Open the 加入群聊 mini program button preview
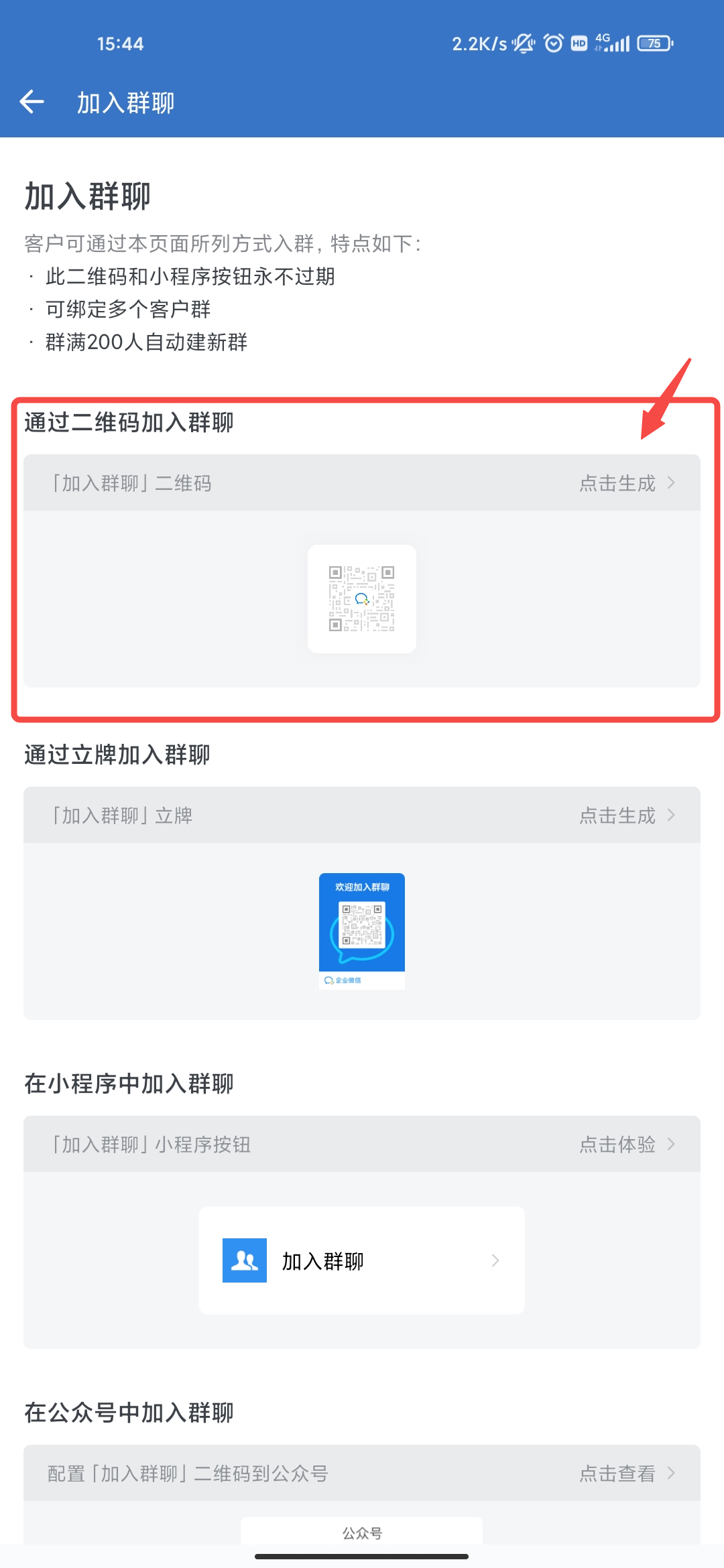This screenshot has height=1568, width=724. click(x=362, y=1260)
